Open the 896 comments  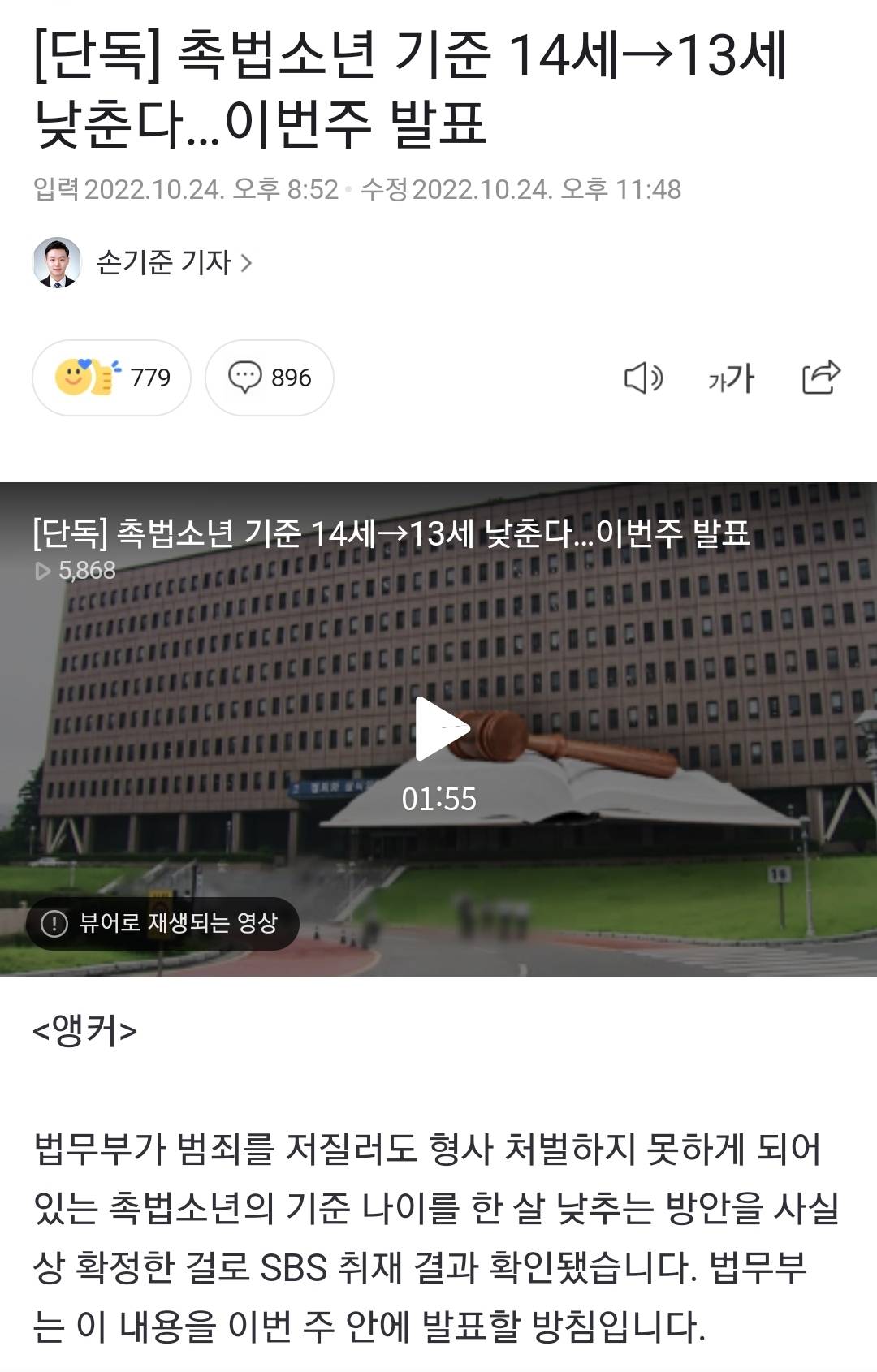click(x=270, y=378)
